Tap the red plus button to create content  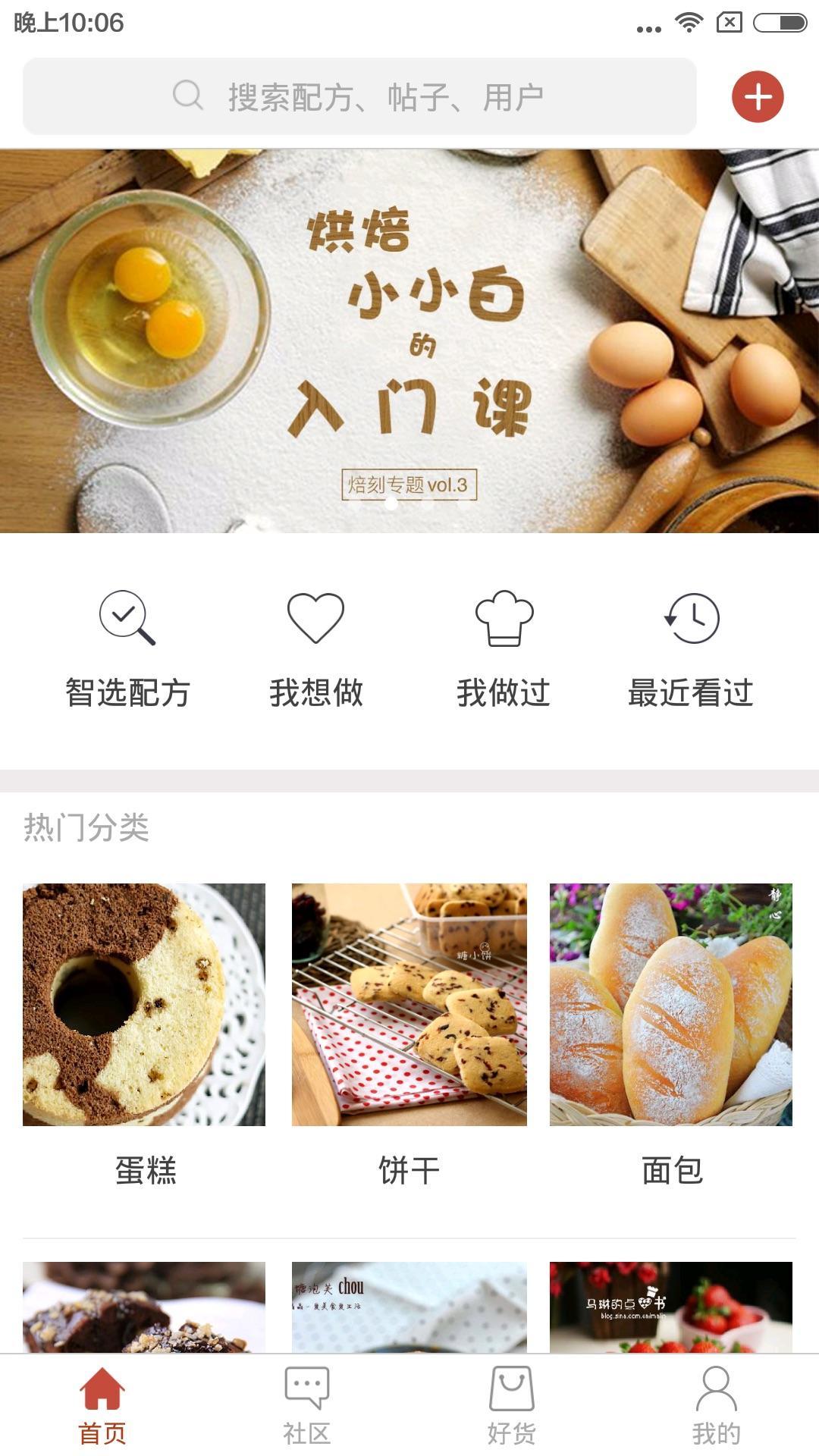pos(757,97)
